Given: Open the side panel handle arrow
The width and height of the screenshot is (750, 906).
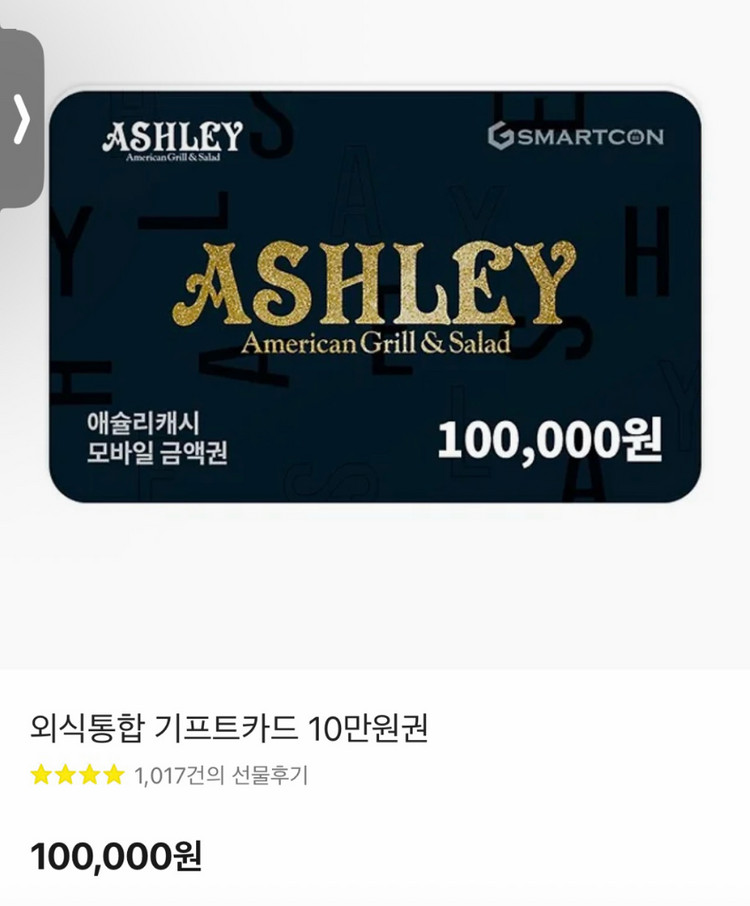Looking at the screenshot, I should coord(21,120).
